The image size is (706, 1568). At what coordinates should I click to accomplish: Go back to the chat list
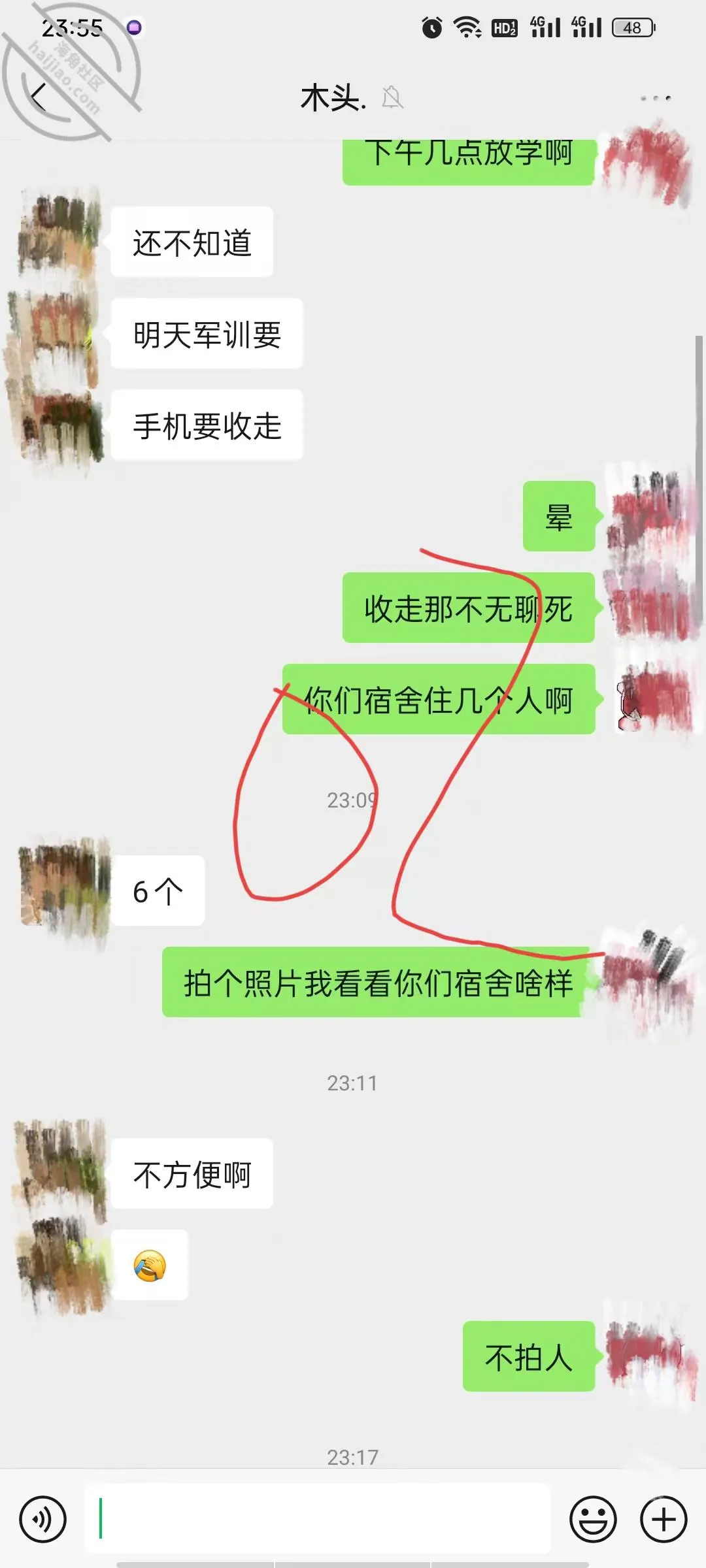(x=39, y=97)
